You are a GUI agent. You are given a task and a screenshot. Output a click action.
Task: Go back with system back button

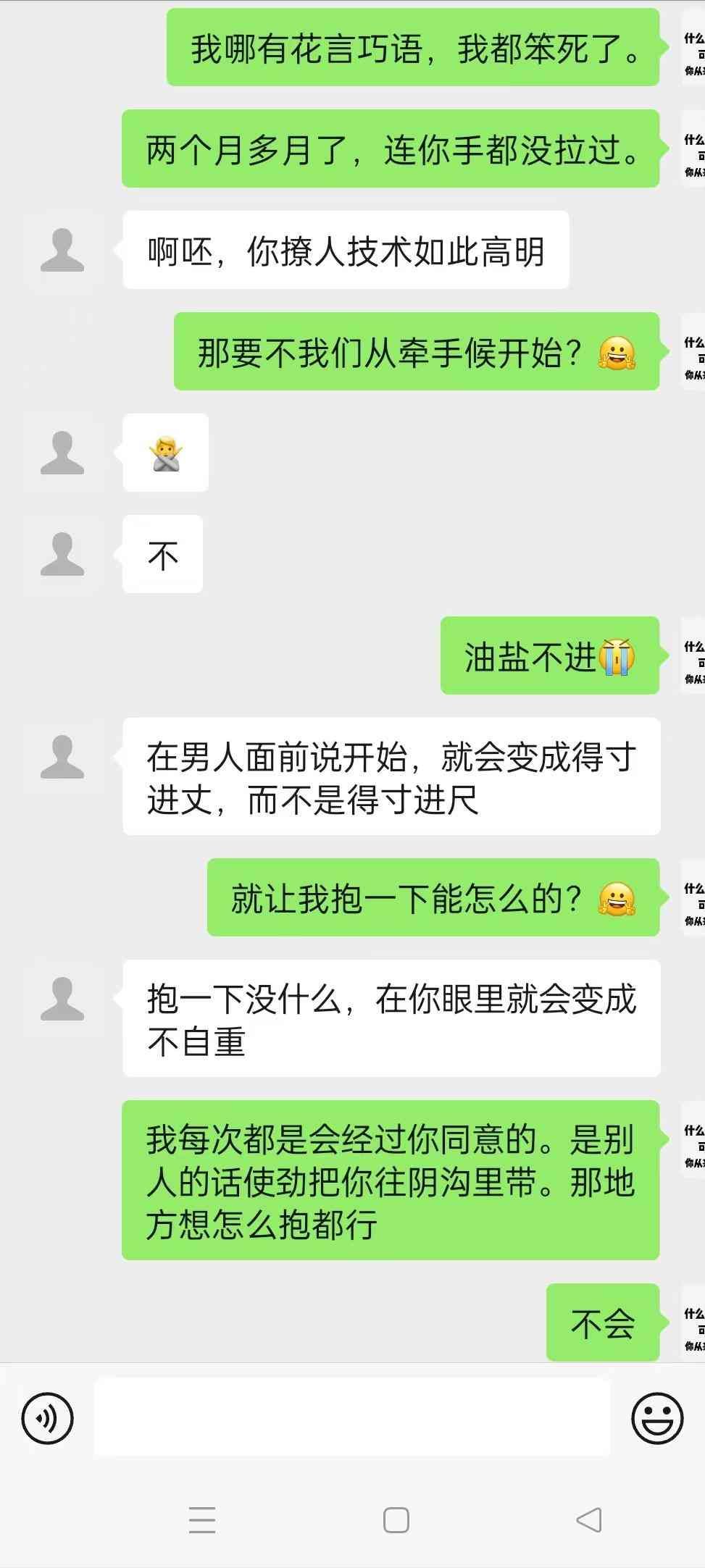(x=589, y=1520)
